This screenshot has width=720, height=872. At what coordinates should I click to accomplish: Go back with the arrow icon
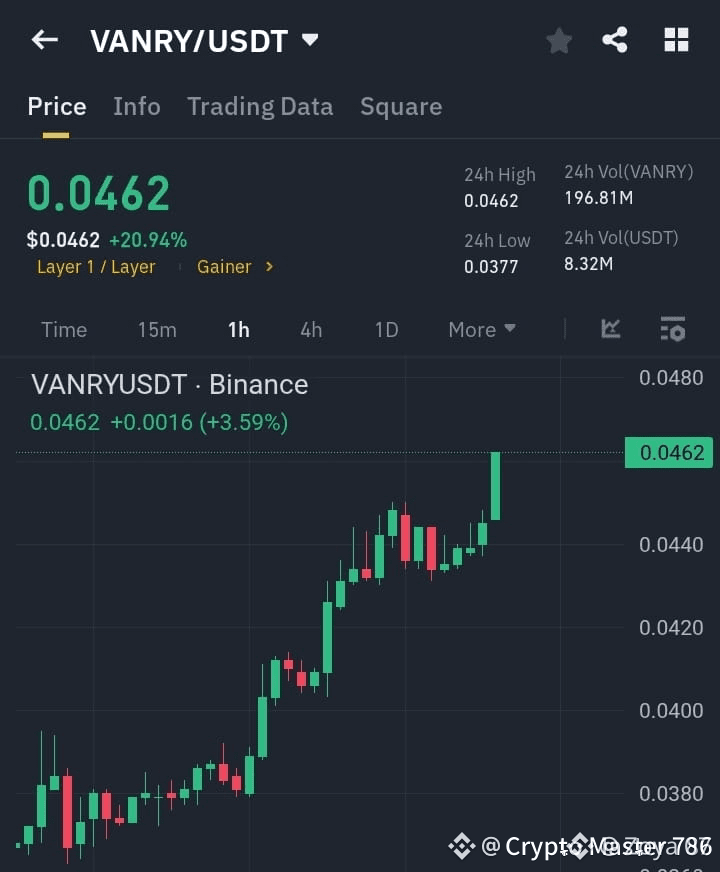[44, 40]
